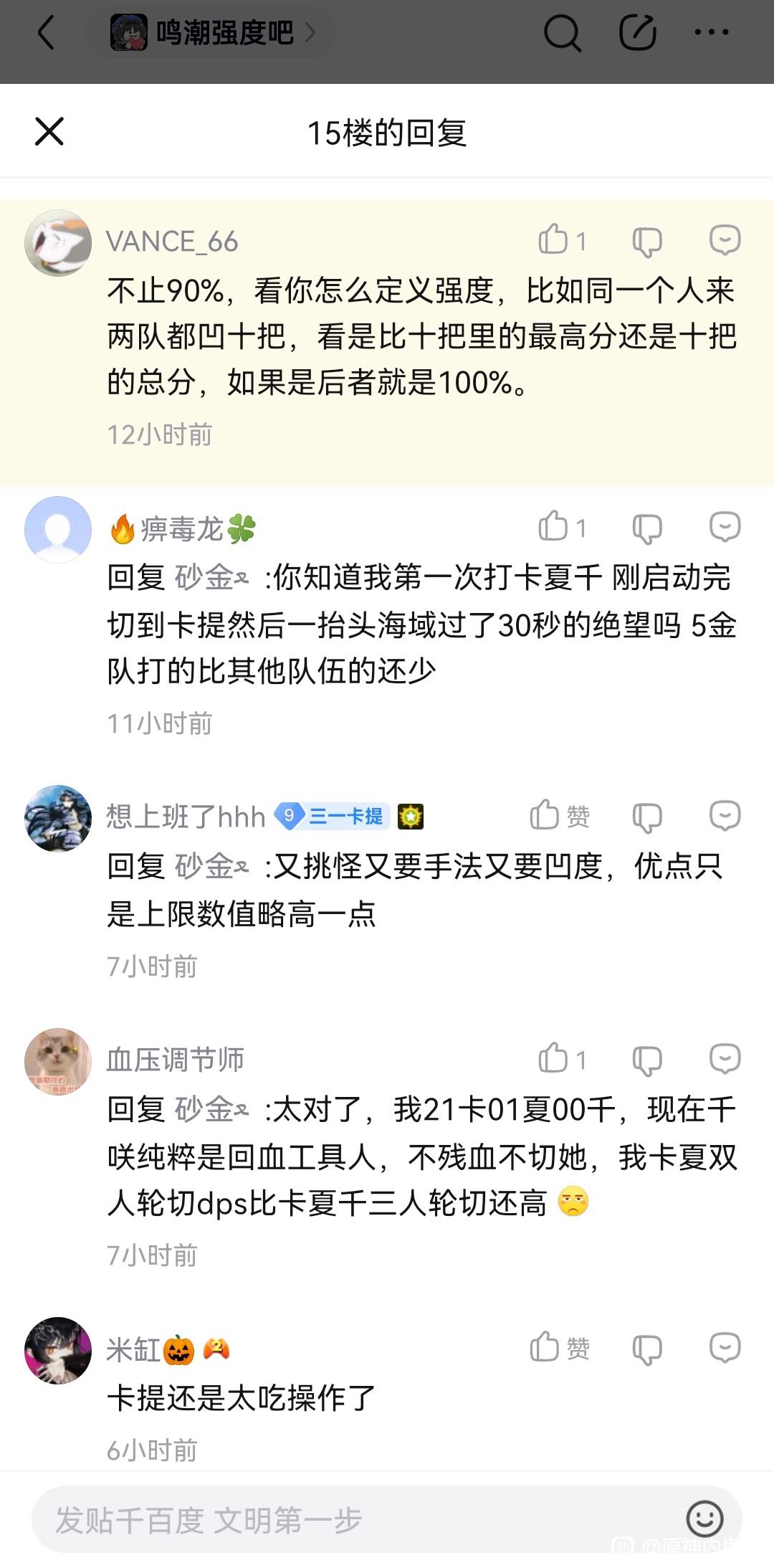
Task: Reply to VANCE_66's comment
Action: pos(724,240)
